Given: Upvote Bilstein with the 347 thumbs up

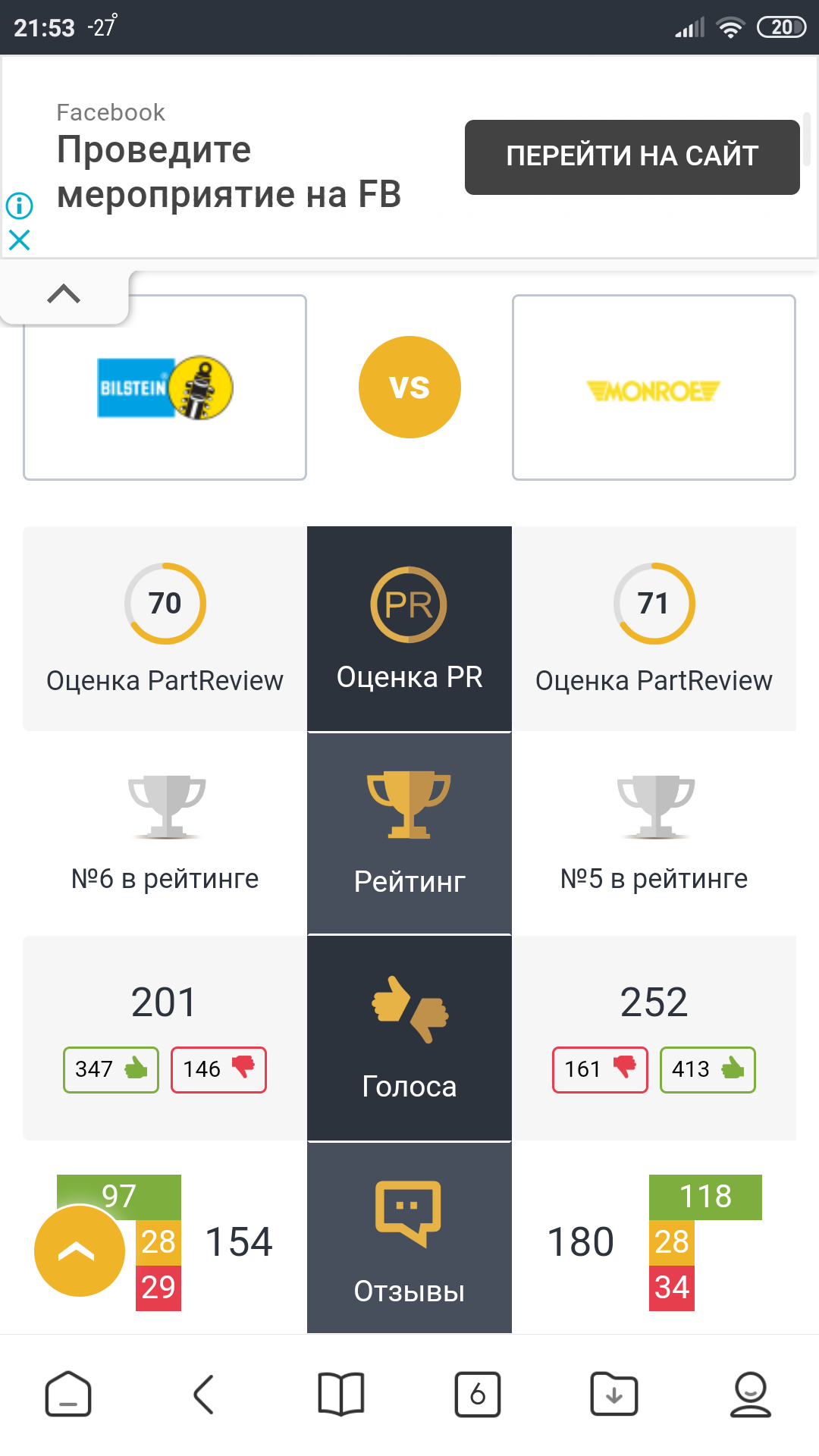Looking at the screenshot, I should [111, 1069].
